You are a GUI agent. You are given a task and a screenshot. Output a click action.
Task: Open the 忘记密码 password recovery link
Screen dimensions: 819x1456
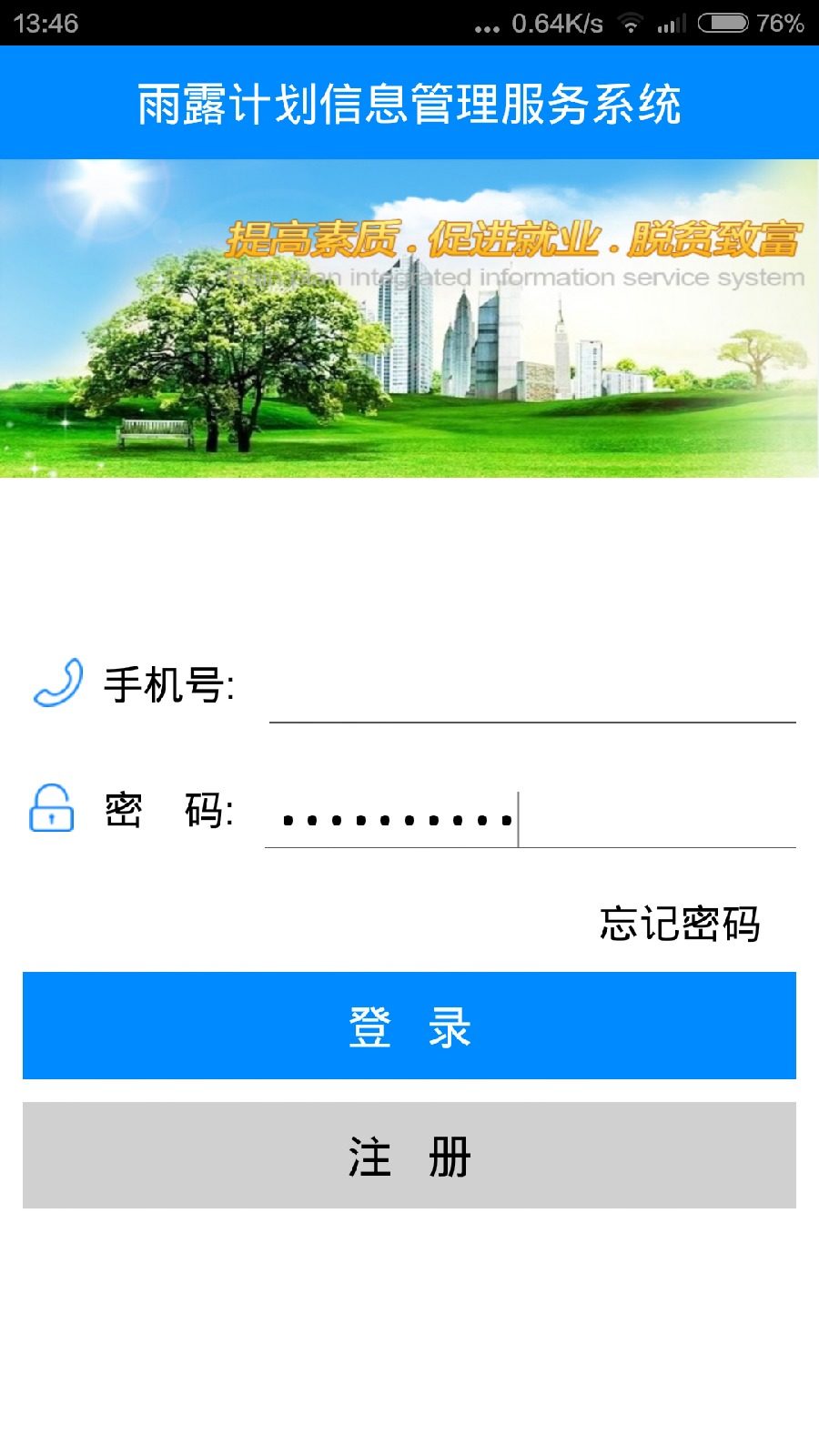680,922
